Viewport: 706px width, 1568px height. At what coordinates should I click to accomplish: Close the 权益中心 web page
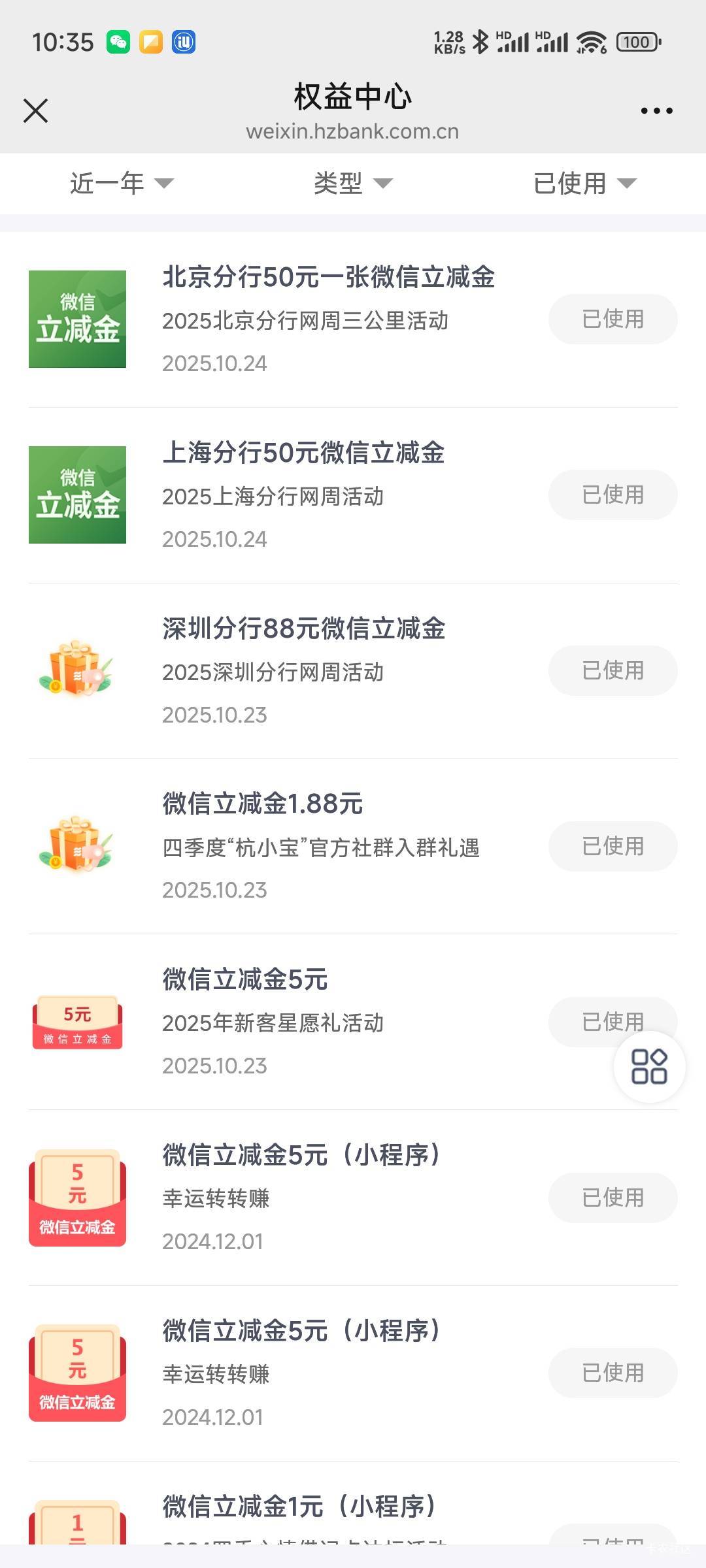[x=36, y=110]
